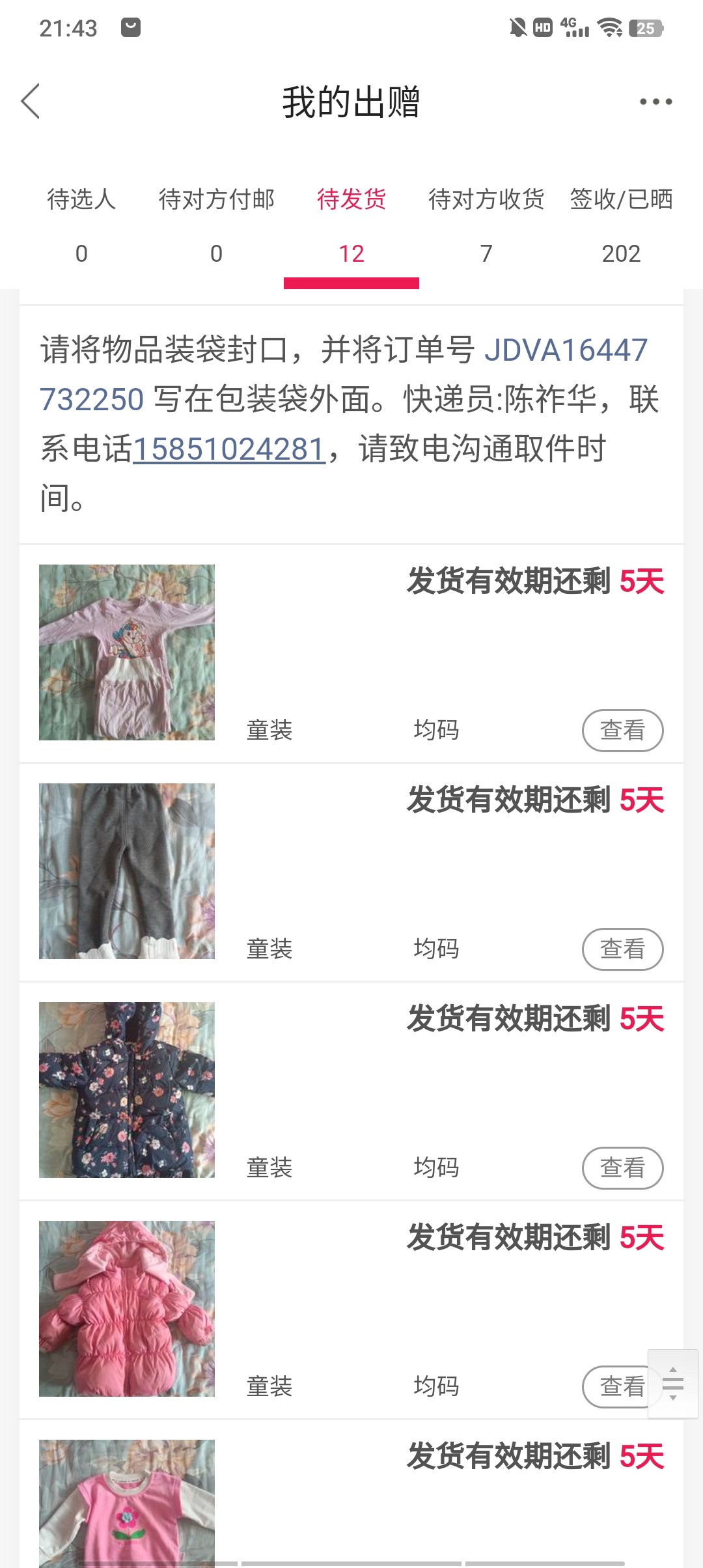703x1568 pixels.
Task: Open the 待对方收货 tab
Action: click(x=486, y=225)
